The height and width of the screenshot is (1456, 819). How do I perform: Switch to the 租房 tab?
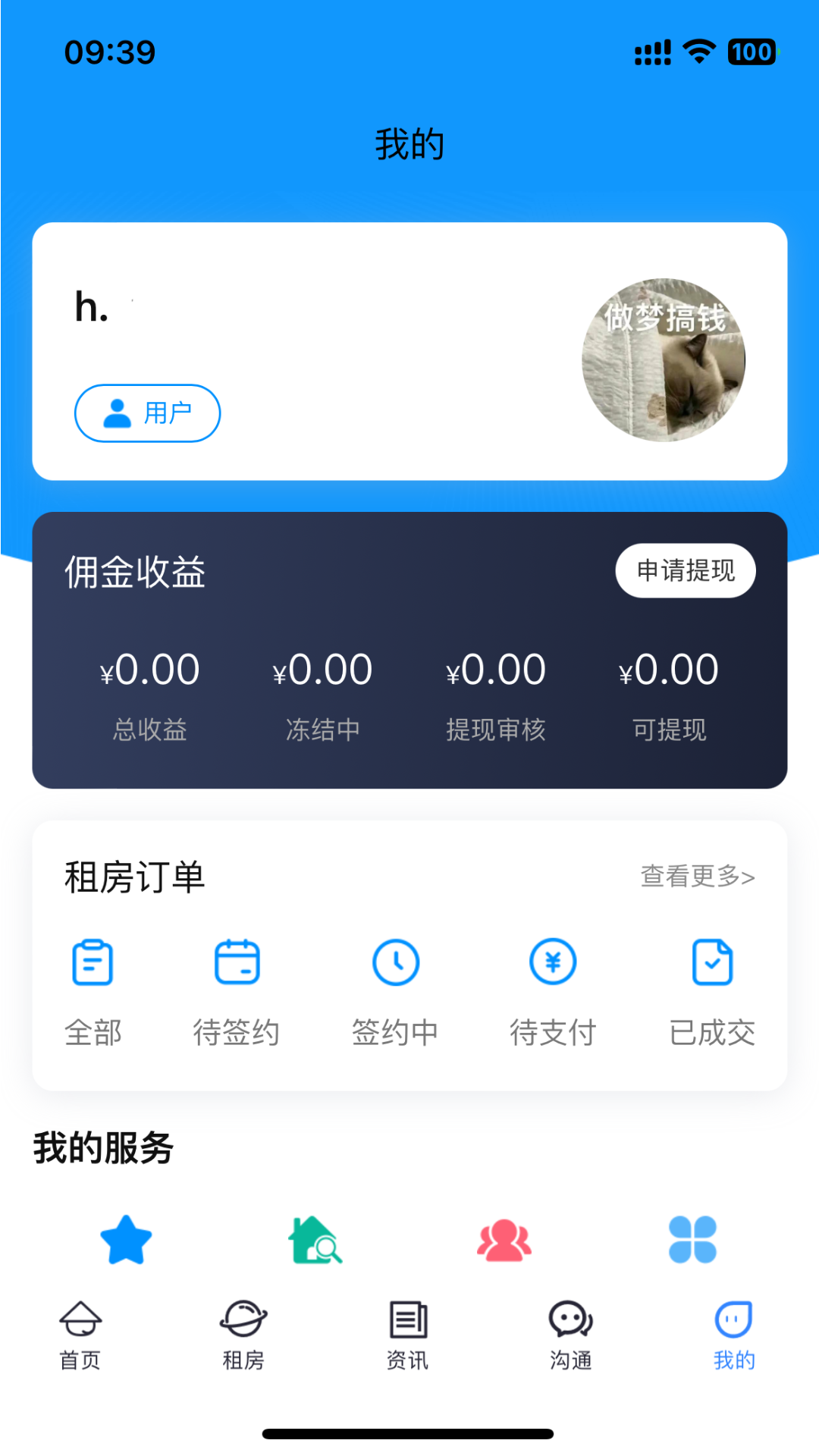[x=243, y=1335]
